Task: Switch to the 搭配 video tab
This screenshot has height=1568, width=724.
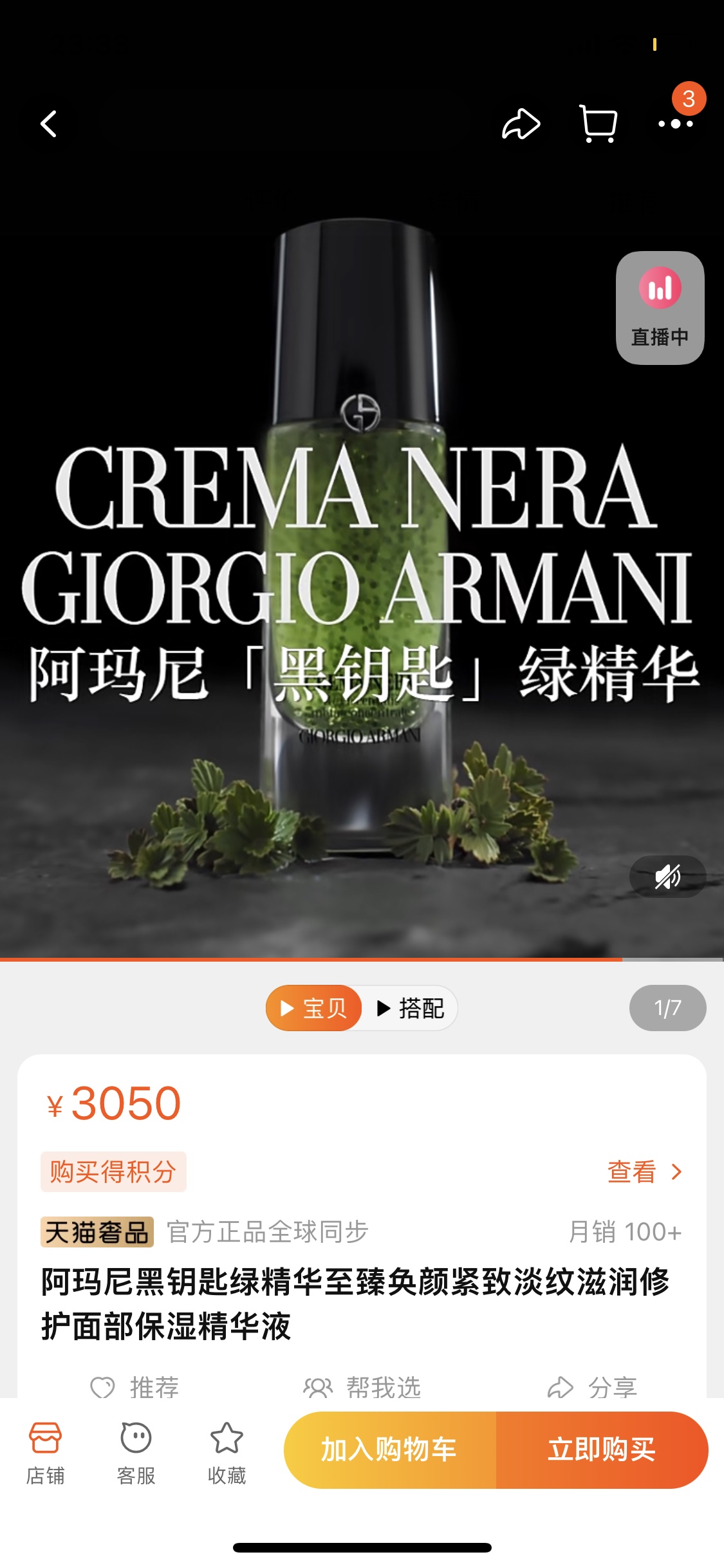Action: (x=410, y=1008)
